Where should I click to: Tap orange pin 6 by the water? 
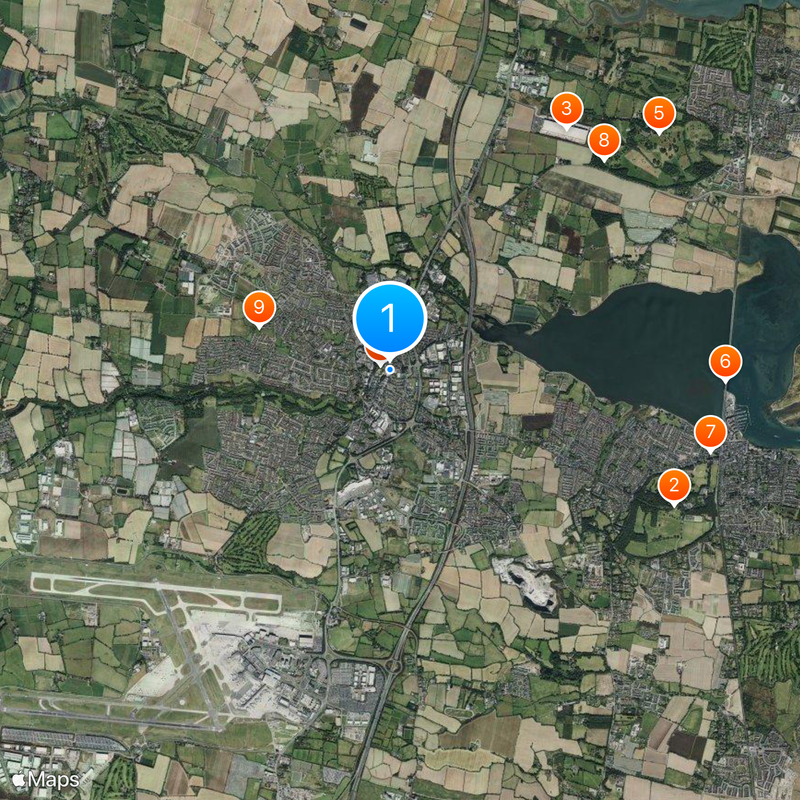pos(725,361)
